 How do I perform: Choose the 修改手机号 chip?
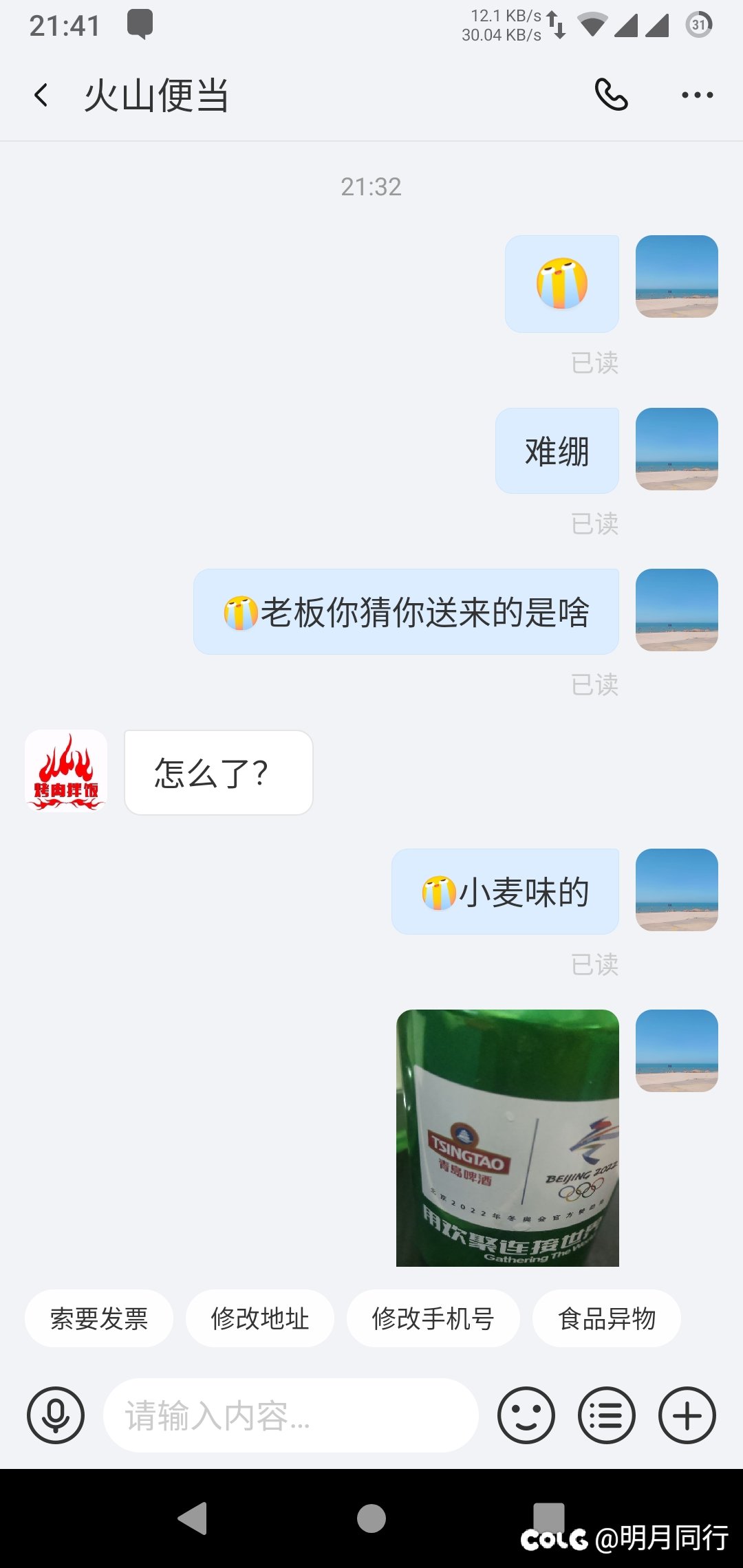pyautogui.click(x=433, y=1318)
